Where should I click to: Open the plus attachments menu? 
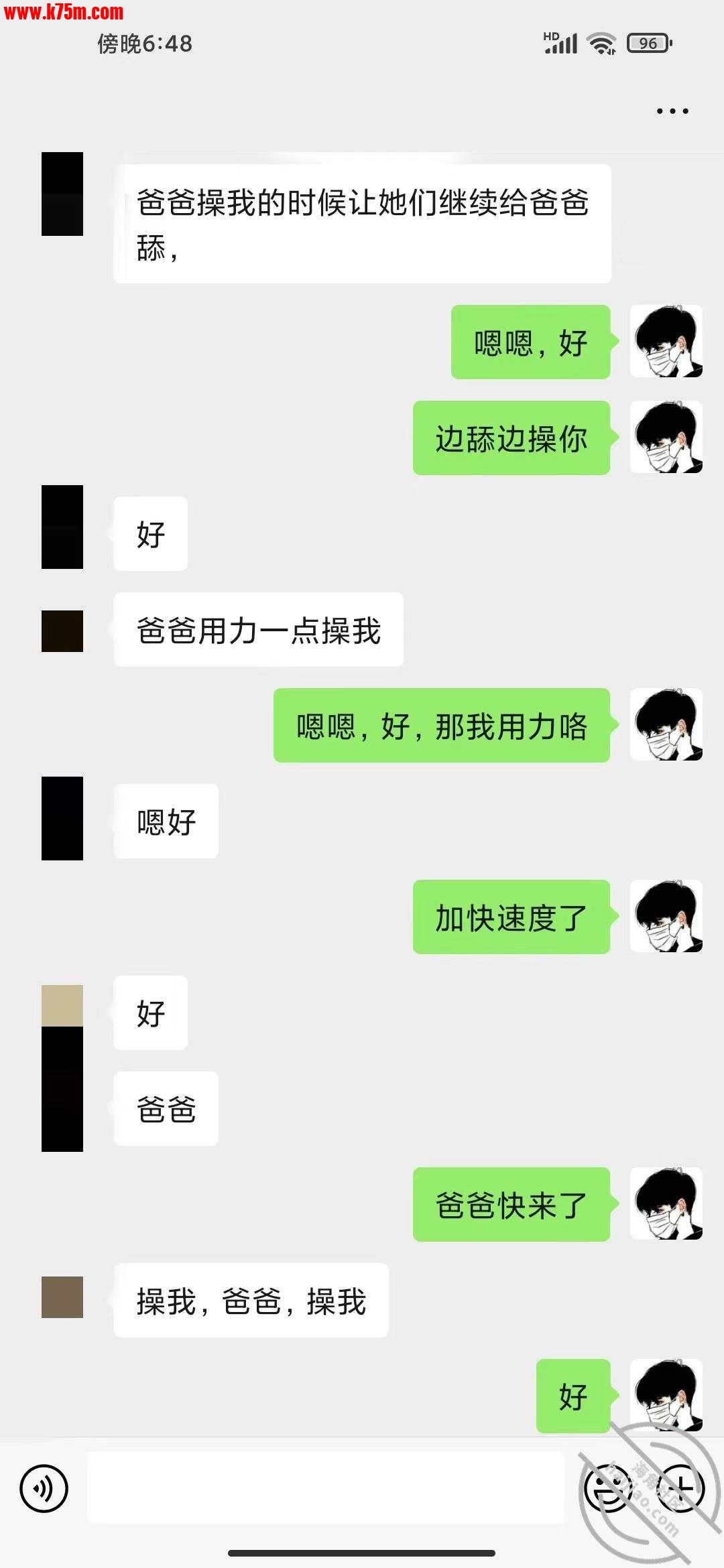tap(681, 1489)
